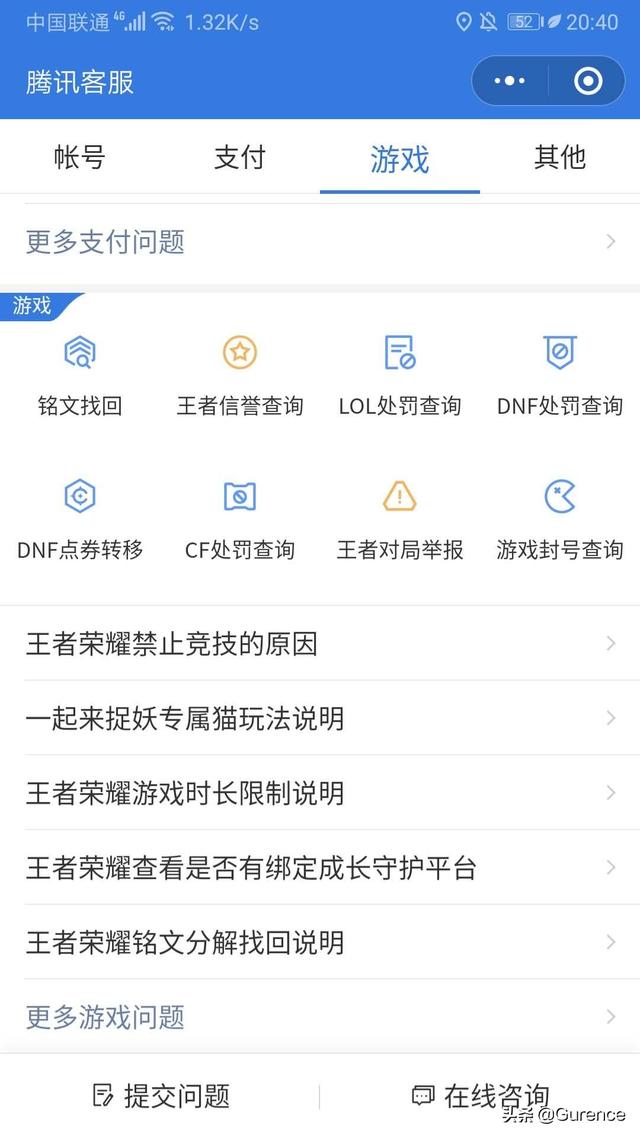Image resolution: width=640 pixels, height=1138 pixels.
Task: Open 更多游戏问题
Action: pyautogui.click(x=320, y=1018)
